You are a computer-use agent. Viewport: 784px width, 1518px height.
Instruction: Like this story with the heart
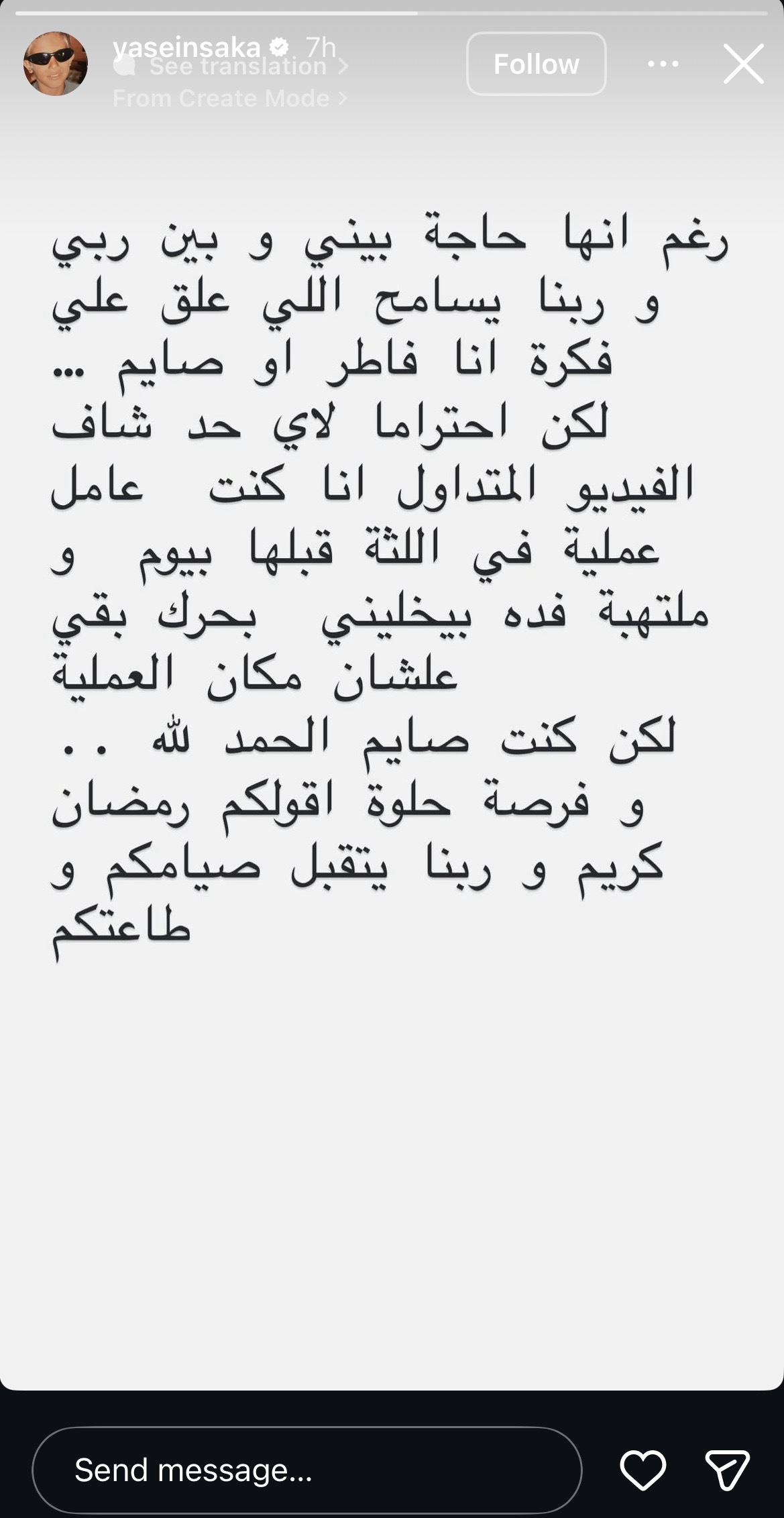tap(642, 1470)
